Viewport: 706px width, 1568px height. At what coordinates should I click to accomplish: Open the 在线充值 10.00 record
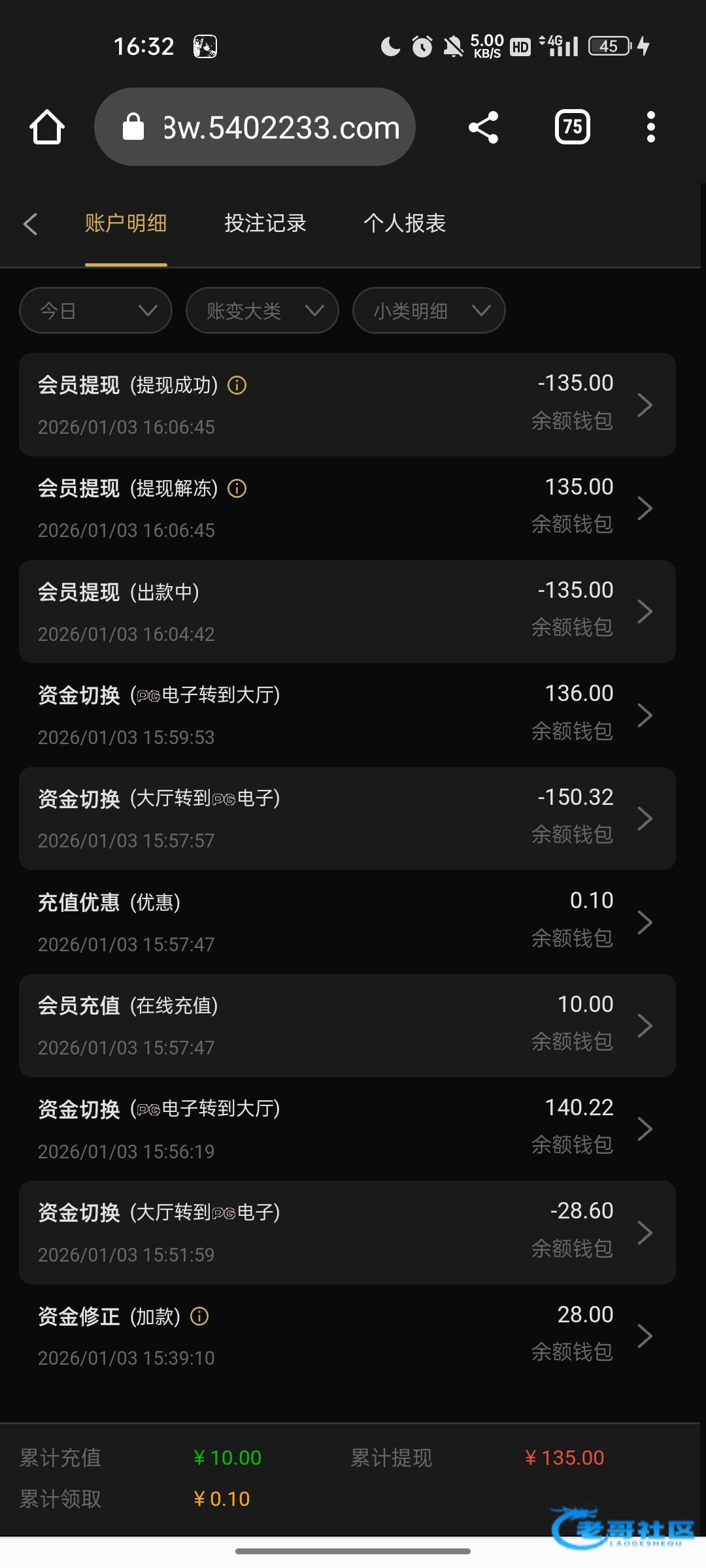(346, 1025)
